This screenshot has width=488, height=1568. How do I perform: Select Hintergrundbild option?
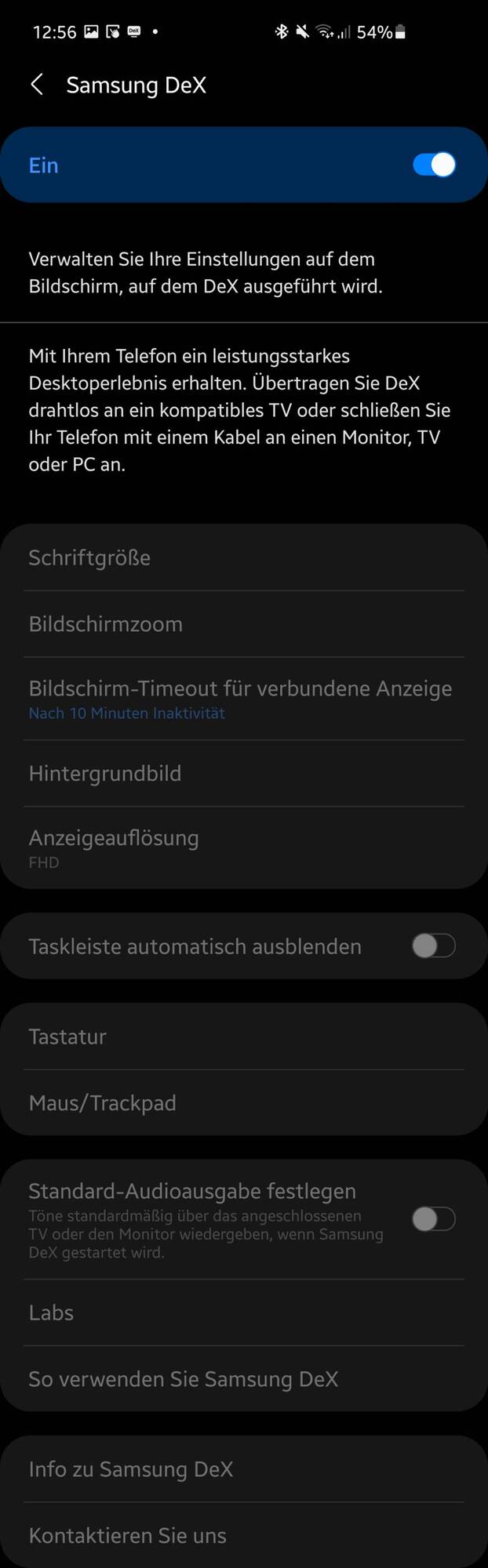pyautogui.click(x=243, y=773)
